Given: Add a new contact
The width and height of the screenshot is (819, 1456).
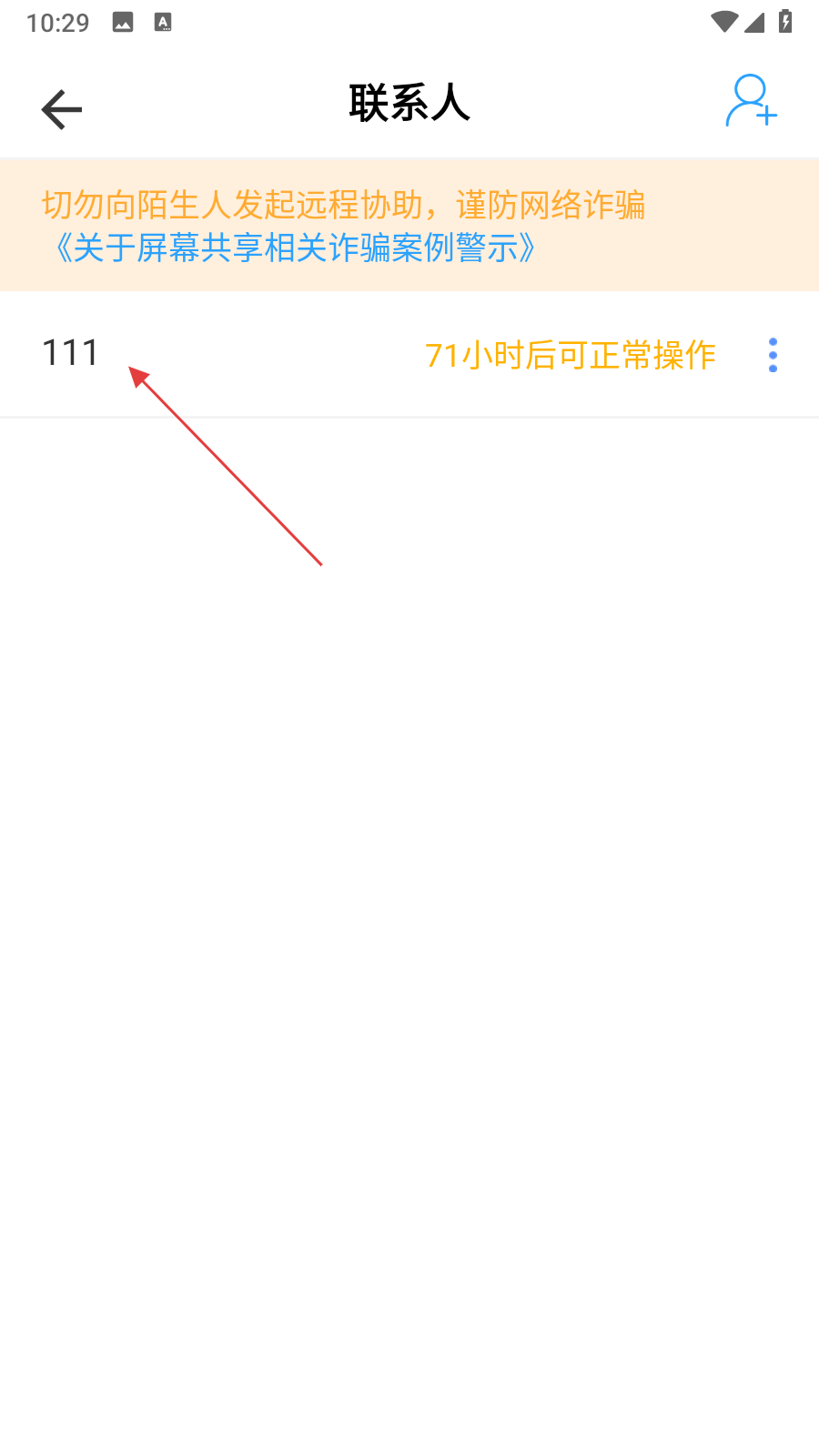Looking at the screenshot, I should point(751,102).
